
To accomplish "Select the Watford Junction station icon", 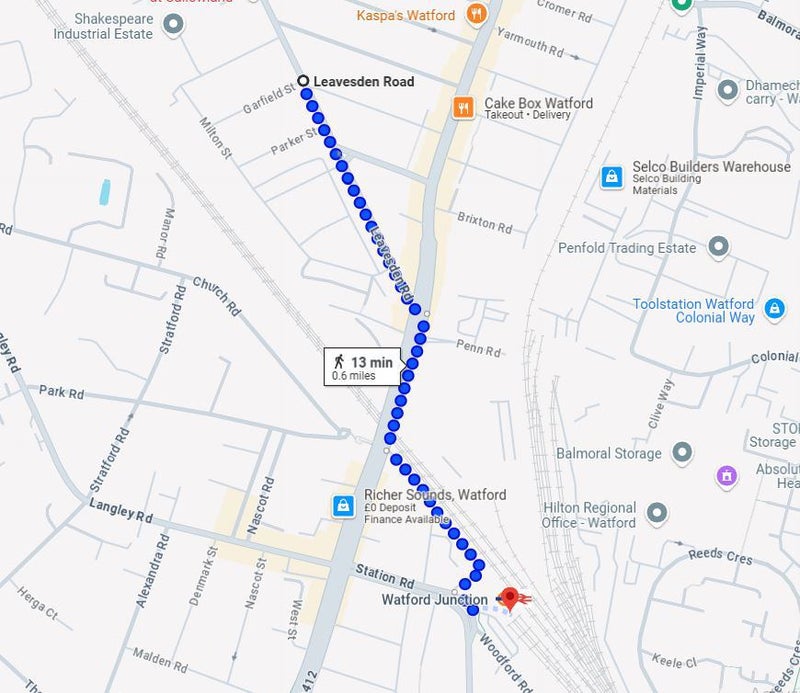I will (511, 600).
